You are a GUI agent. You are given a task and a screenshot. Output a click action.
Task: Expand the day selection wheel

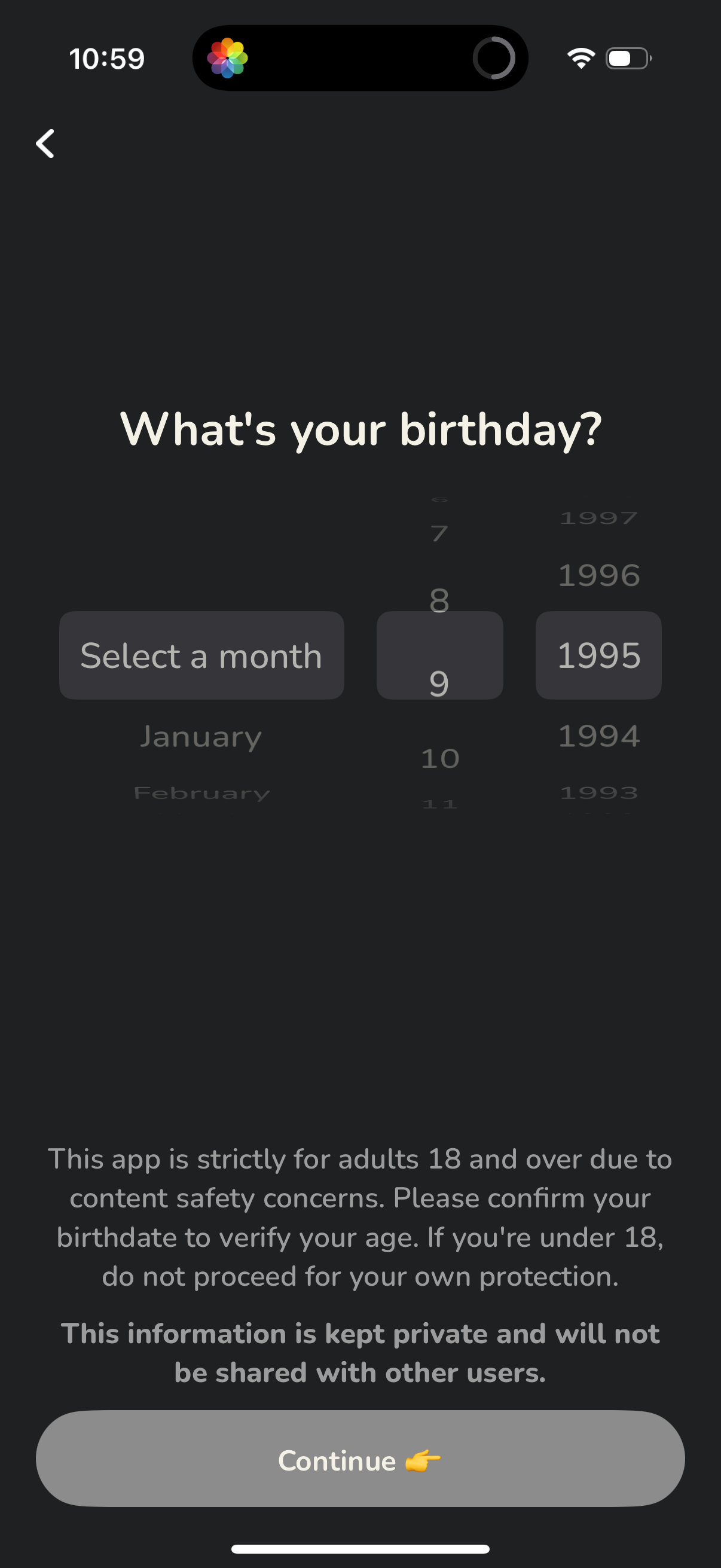[x=440, y=655]
